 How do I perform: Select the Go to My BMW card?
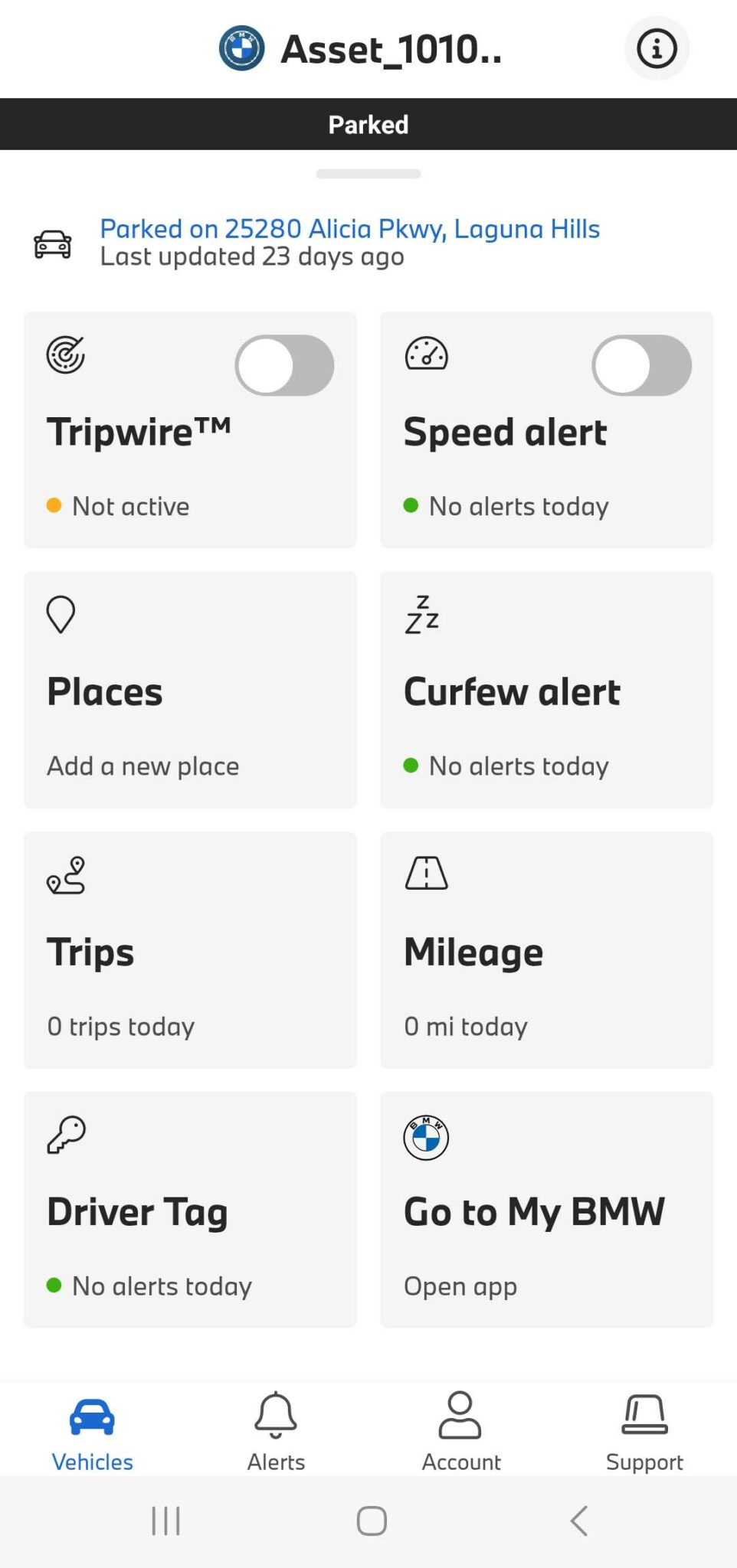point(546,1210)
